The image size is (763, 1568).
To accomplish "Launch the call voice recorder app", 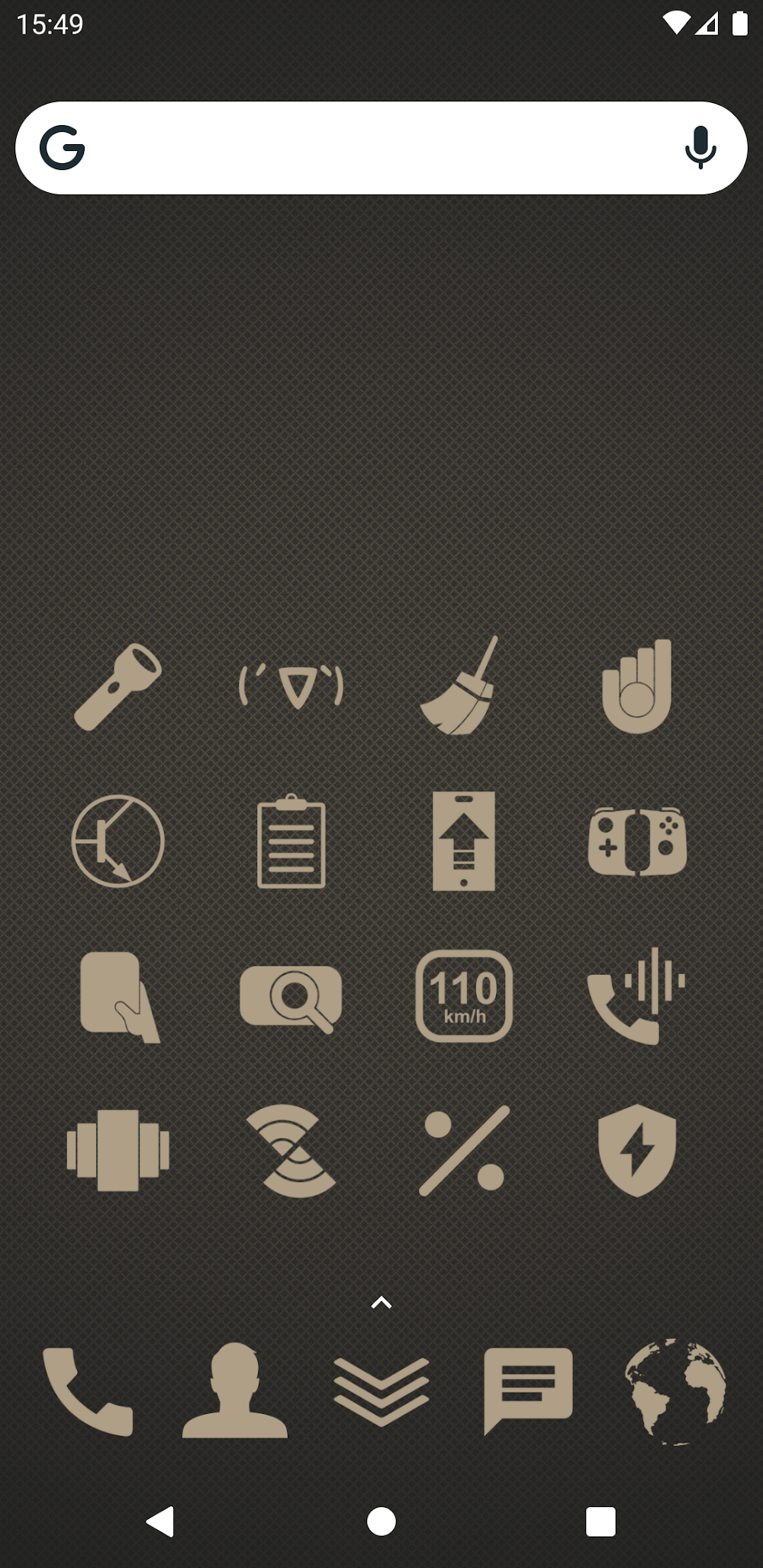I will pyautogui.click(x=637, y=996).
